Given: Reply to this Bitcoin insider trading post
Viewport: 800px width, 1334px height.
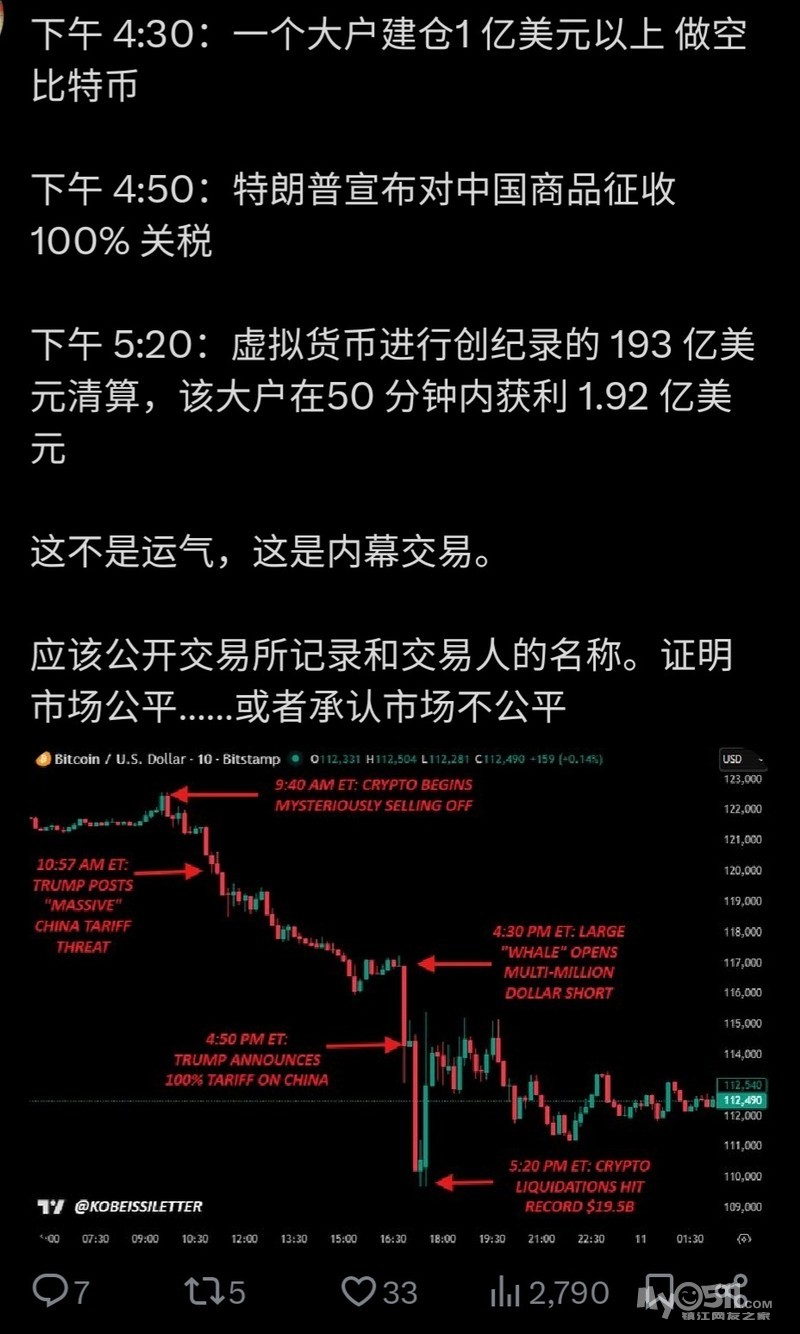Looking at the screenshot, I should point(49,1291).
